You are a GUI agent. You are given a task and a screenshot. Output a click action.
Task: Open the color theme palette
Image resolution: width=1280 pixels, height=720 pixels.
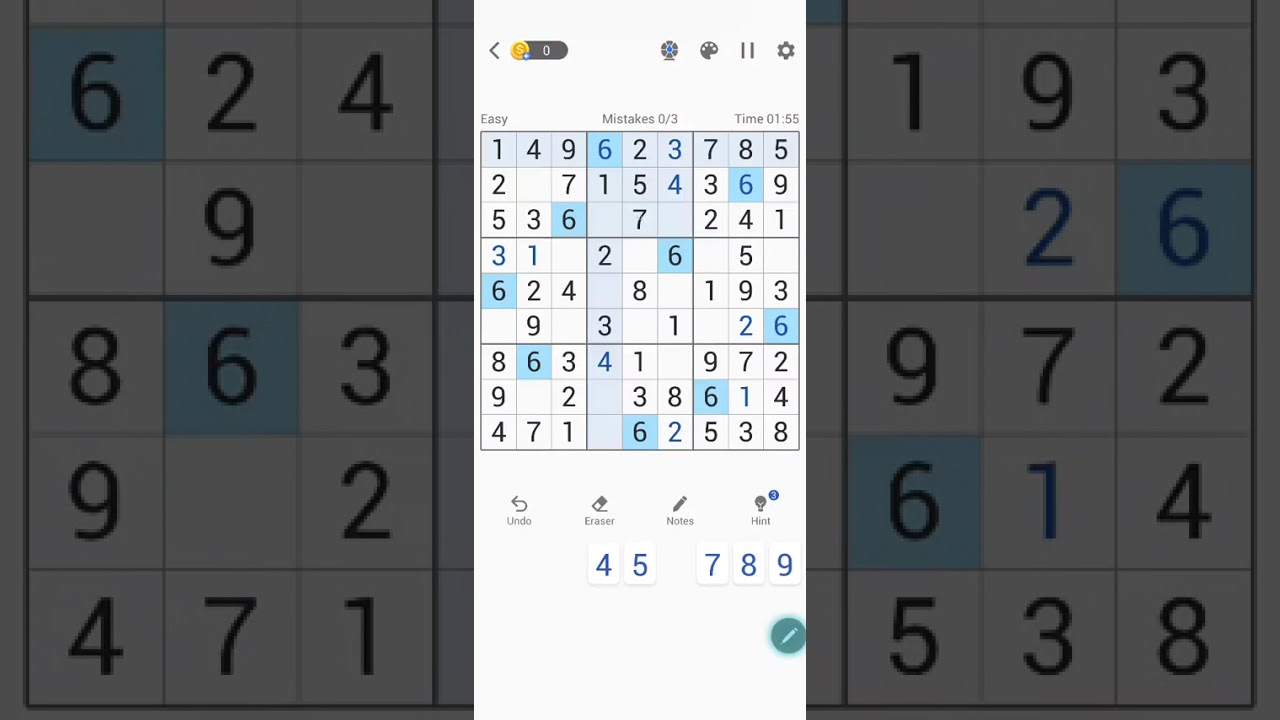(709, 51)
